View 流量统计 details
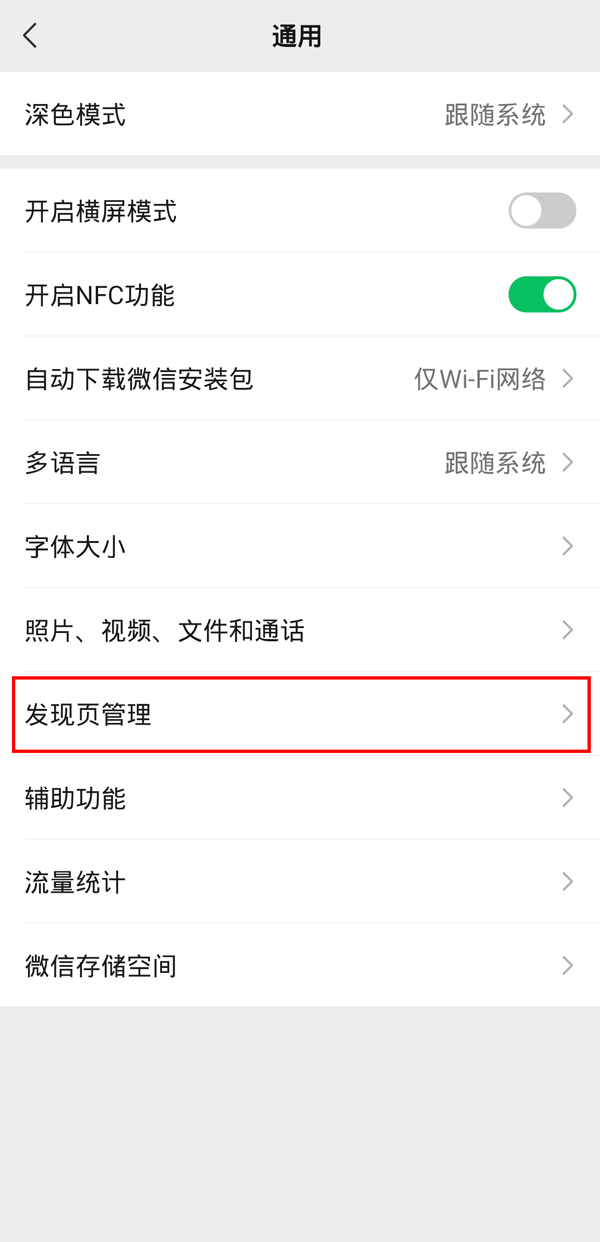600x1242 pixels. click(300, 882)
